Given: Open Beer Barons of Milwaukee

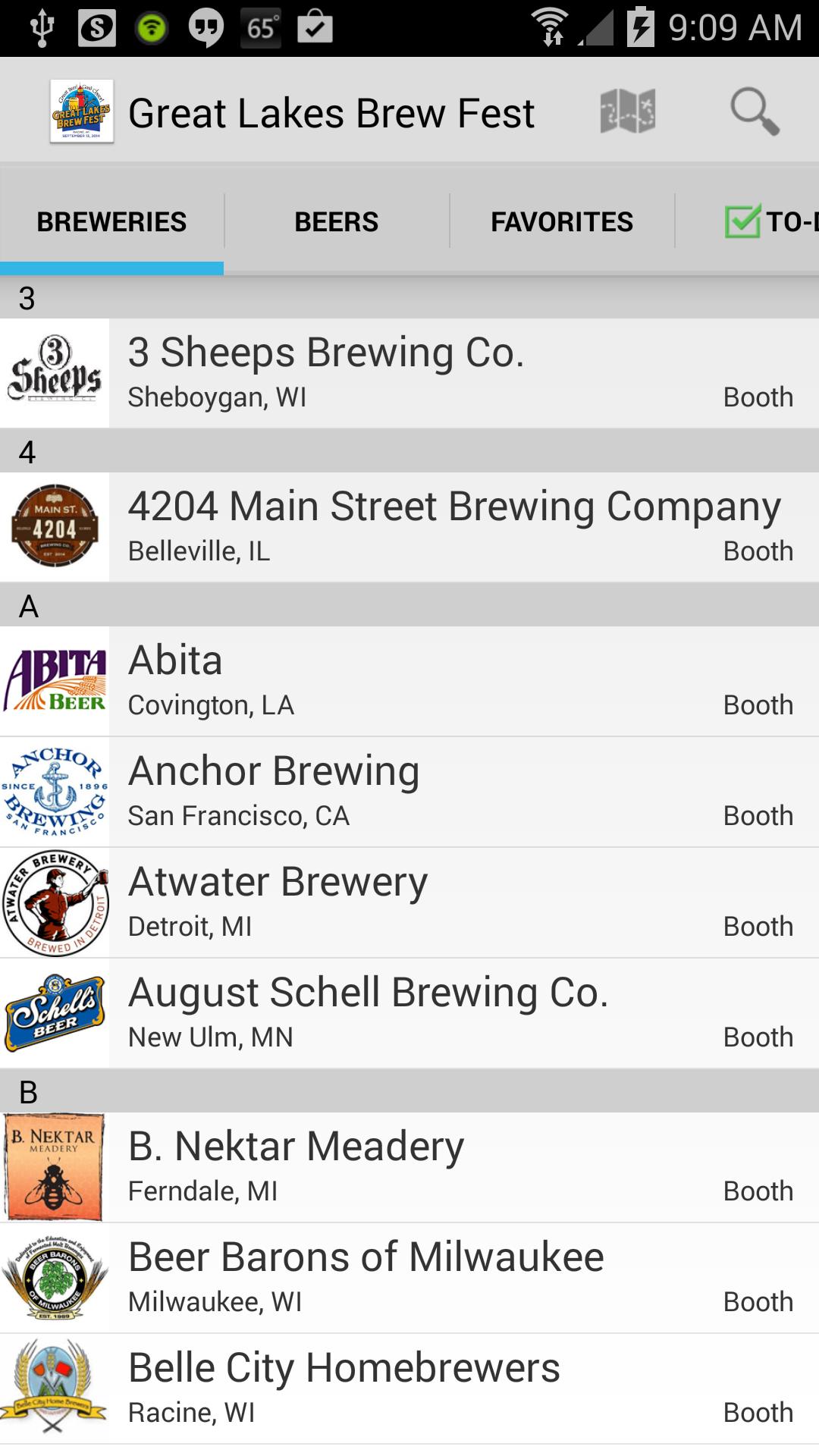Looking at the screenshot, I should [409, 1278].
